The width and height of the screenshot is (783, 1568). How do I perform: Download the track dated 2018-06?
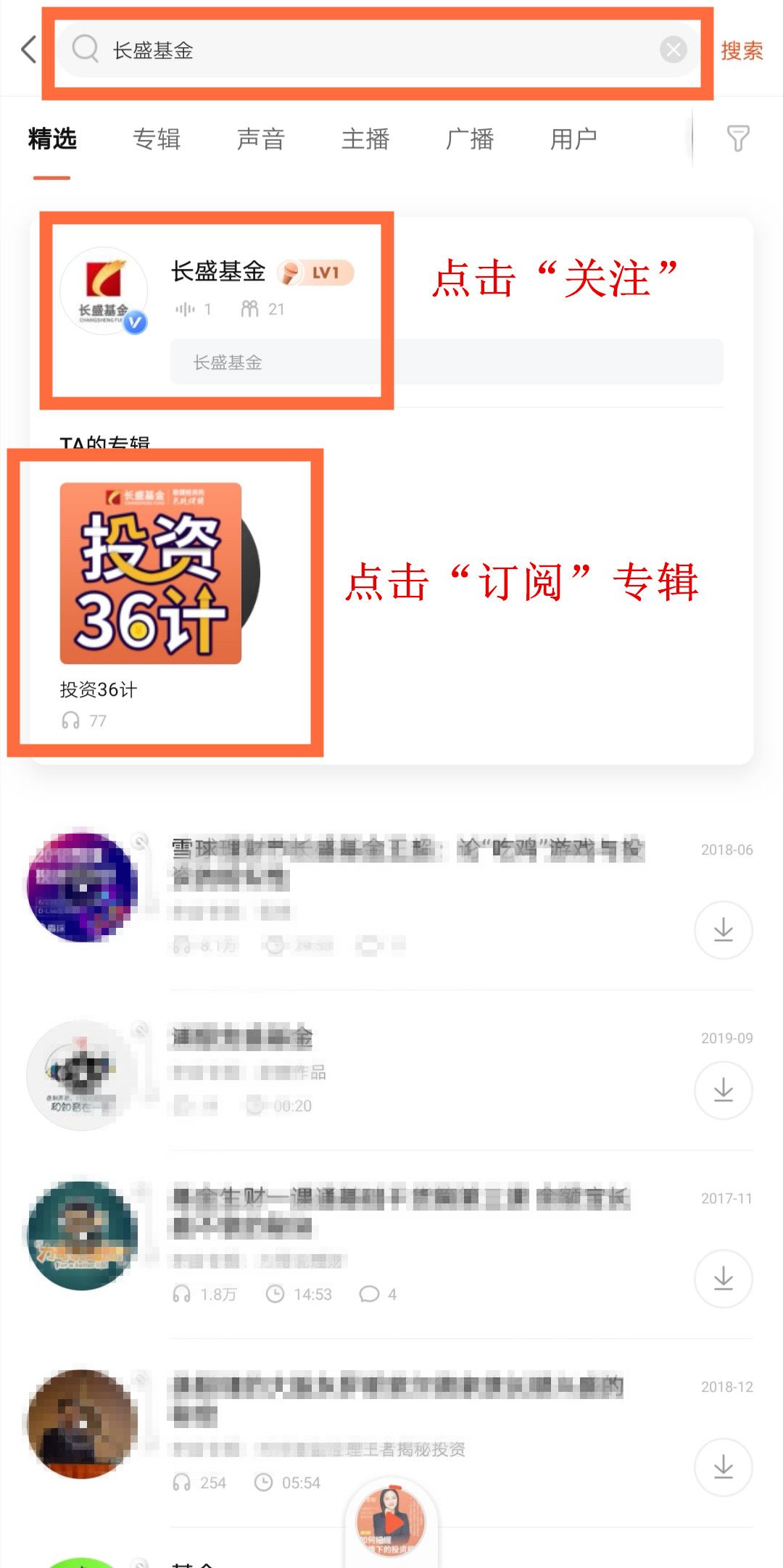coord(724,930)
